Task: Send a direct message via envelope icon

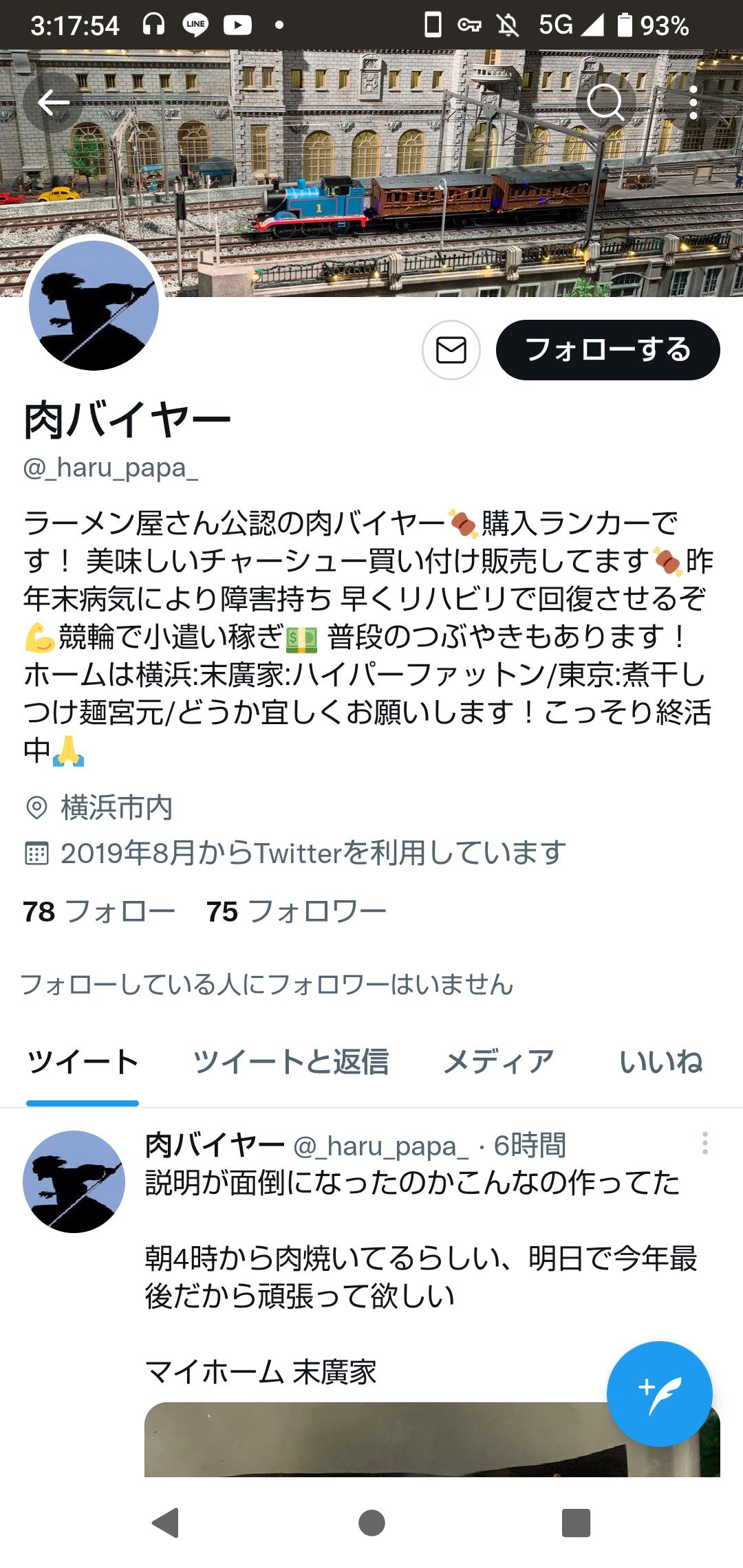Action: (x=451, y=350)
